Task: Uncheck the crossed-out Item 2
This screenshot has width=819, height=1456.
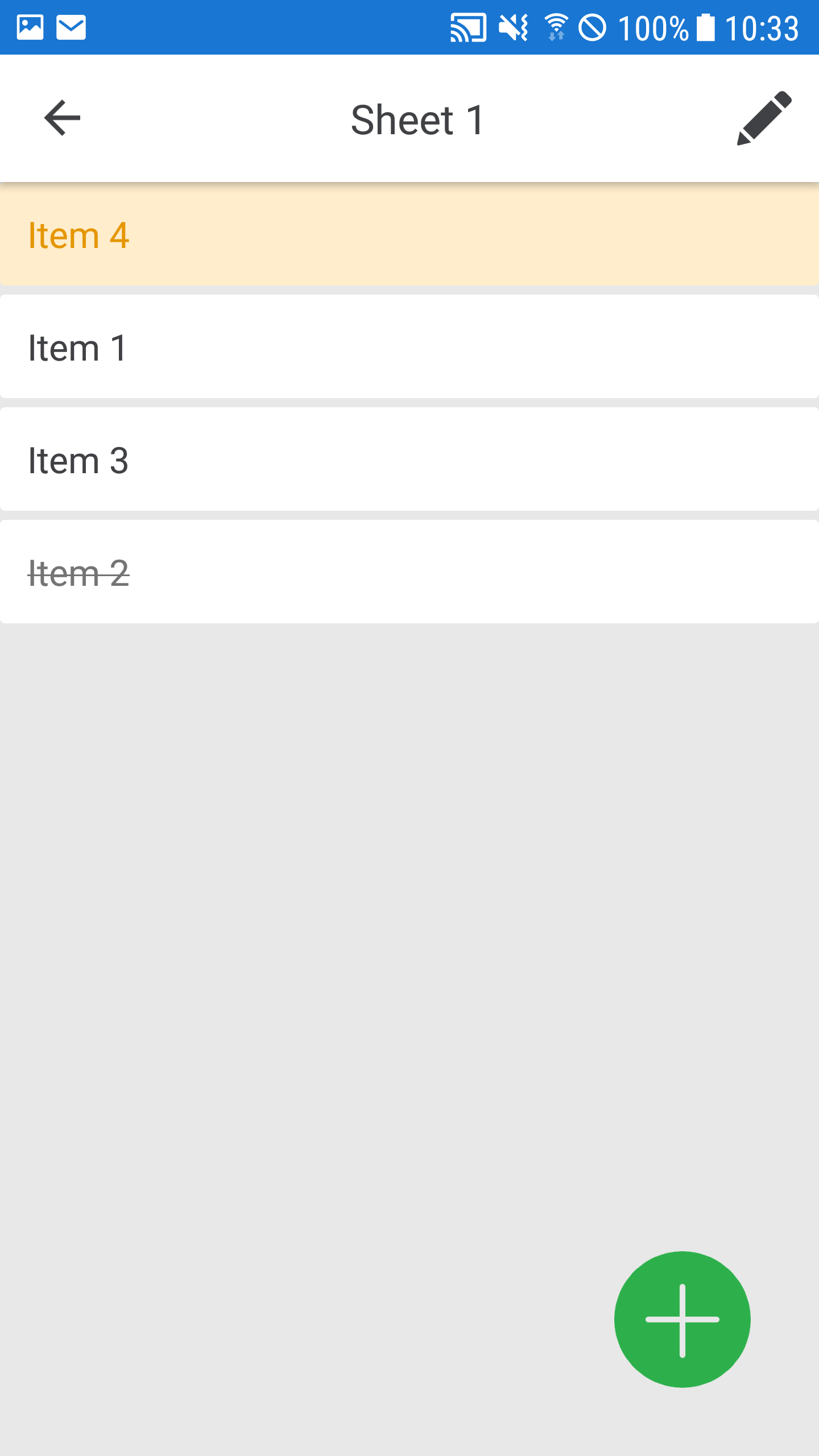Action: pyautogui.click(x=409, y=572)
